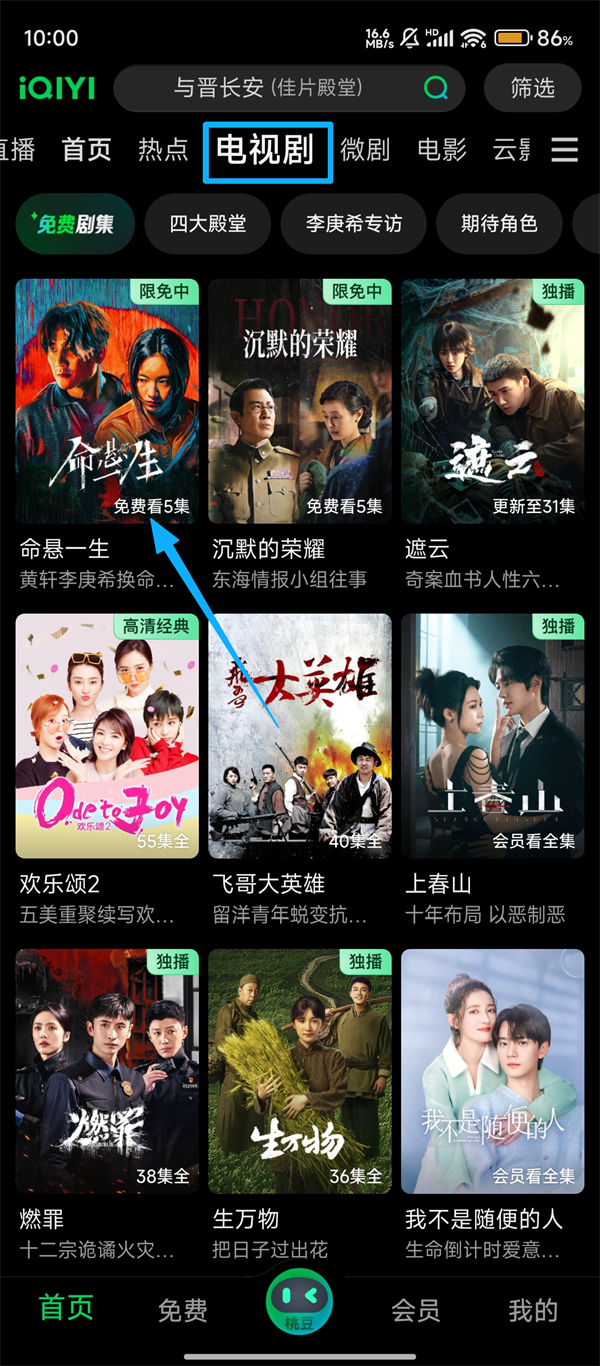Viewport: 600px width, 1366px height.
Task: Go to the 我的 bottom tab
Action: click(533, 1310)
